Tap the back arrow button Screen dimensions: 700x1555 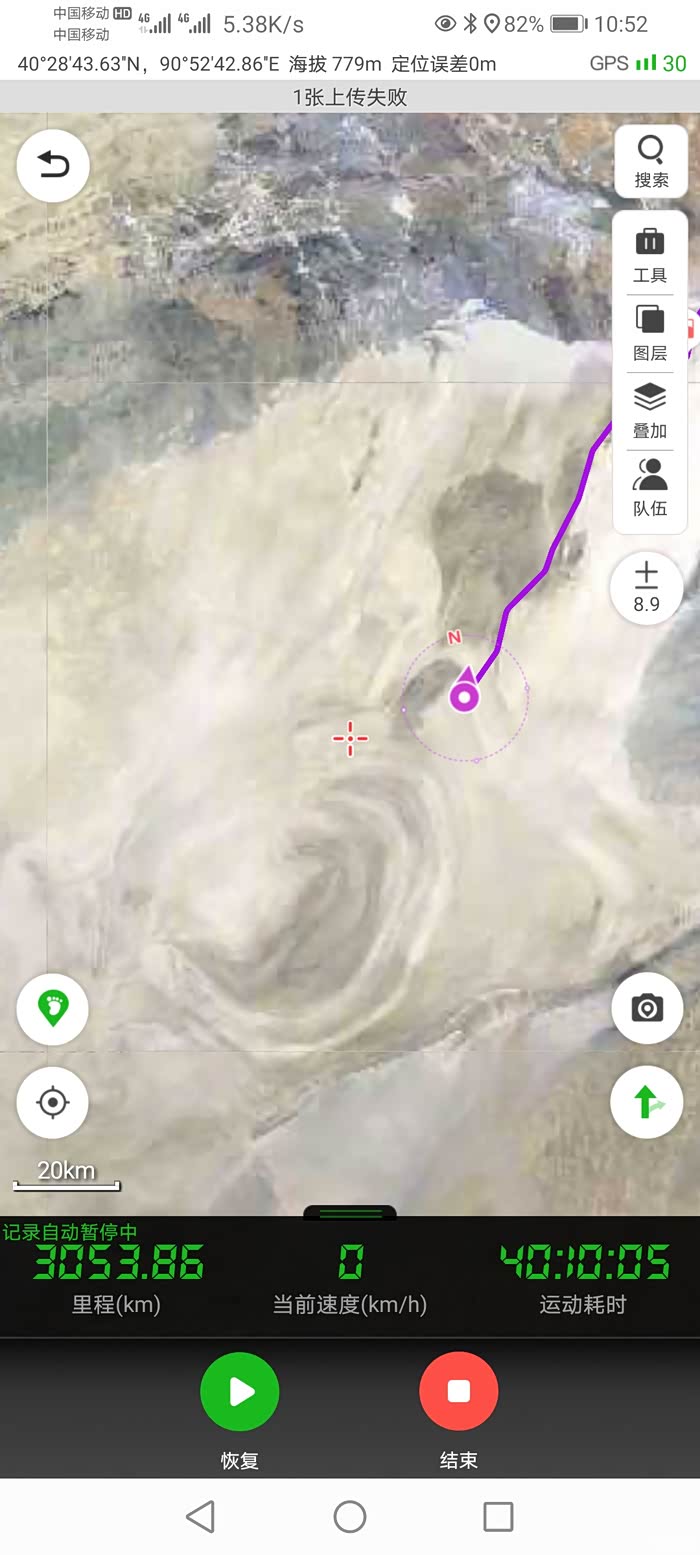click(53, 166)
